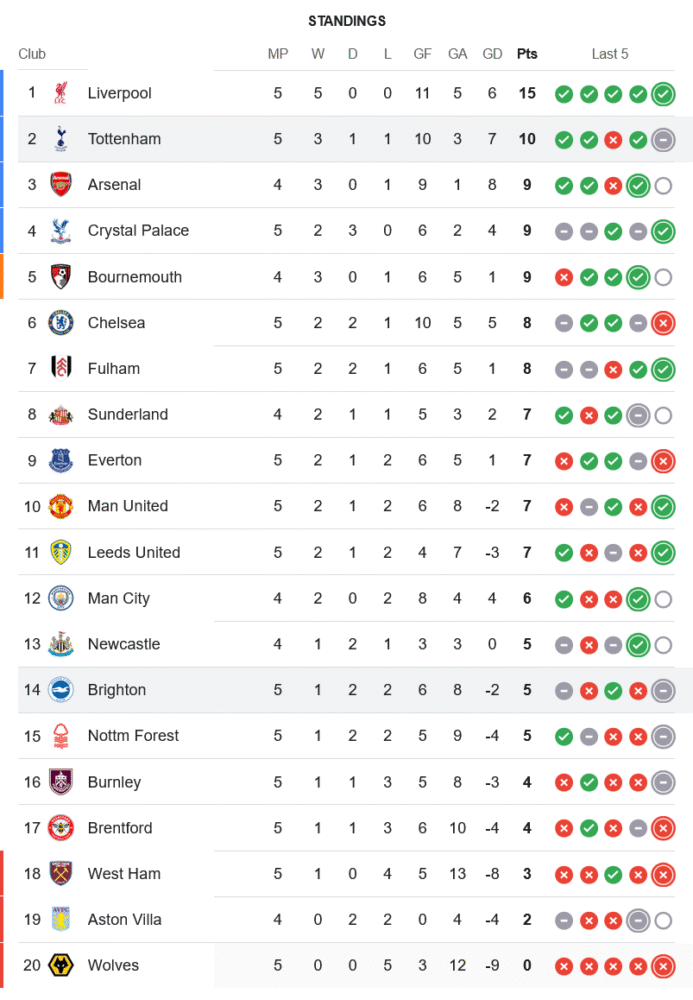
Task: Open the Sunderland row
Action: pos(128,414)
